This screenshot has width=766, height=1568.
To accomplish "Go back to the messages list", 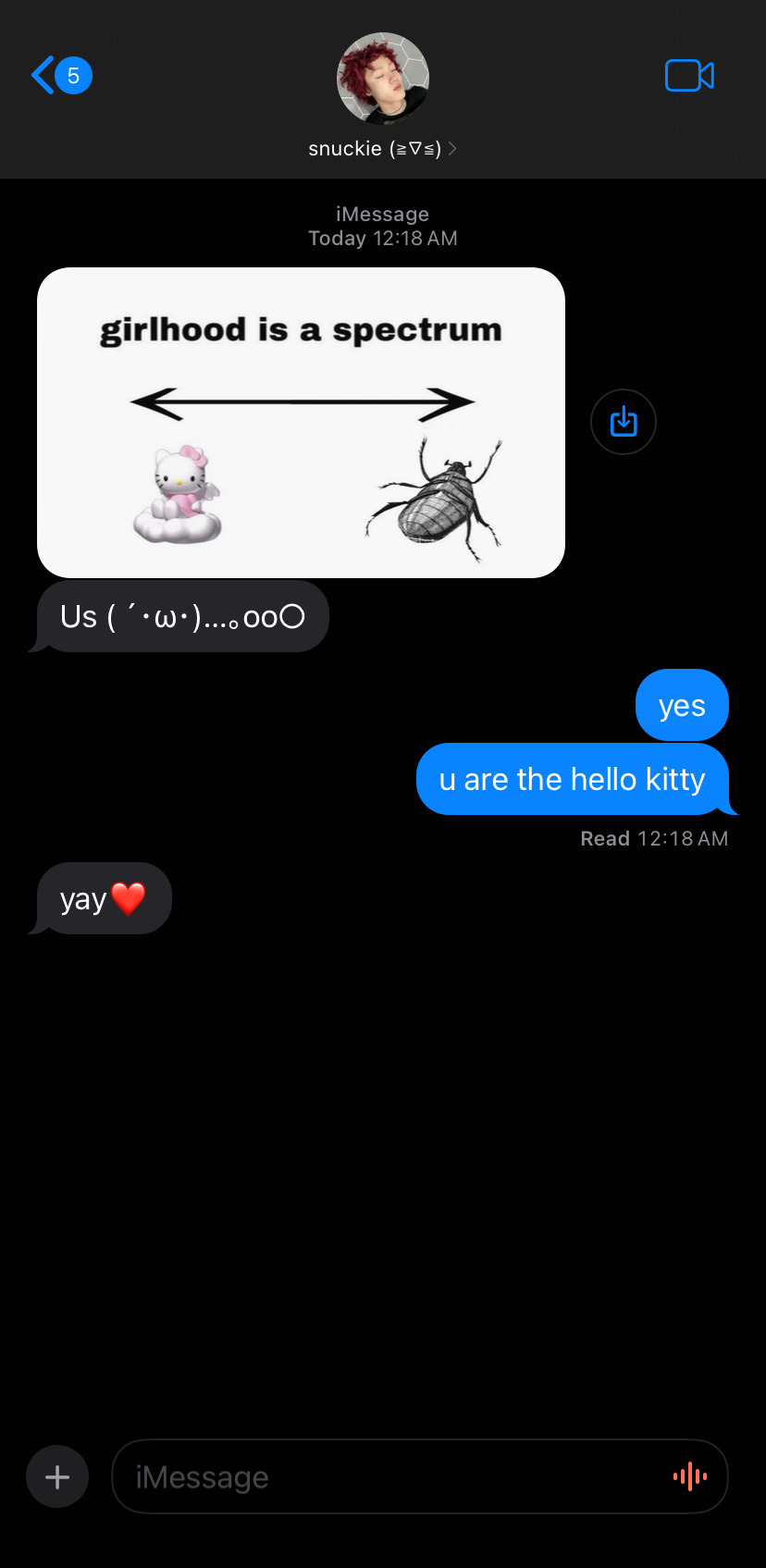I will click(59, 76).
